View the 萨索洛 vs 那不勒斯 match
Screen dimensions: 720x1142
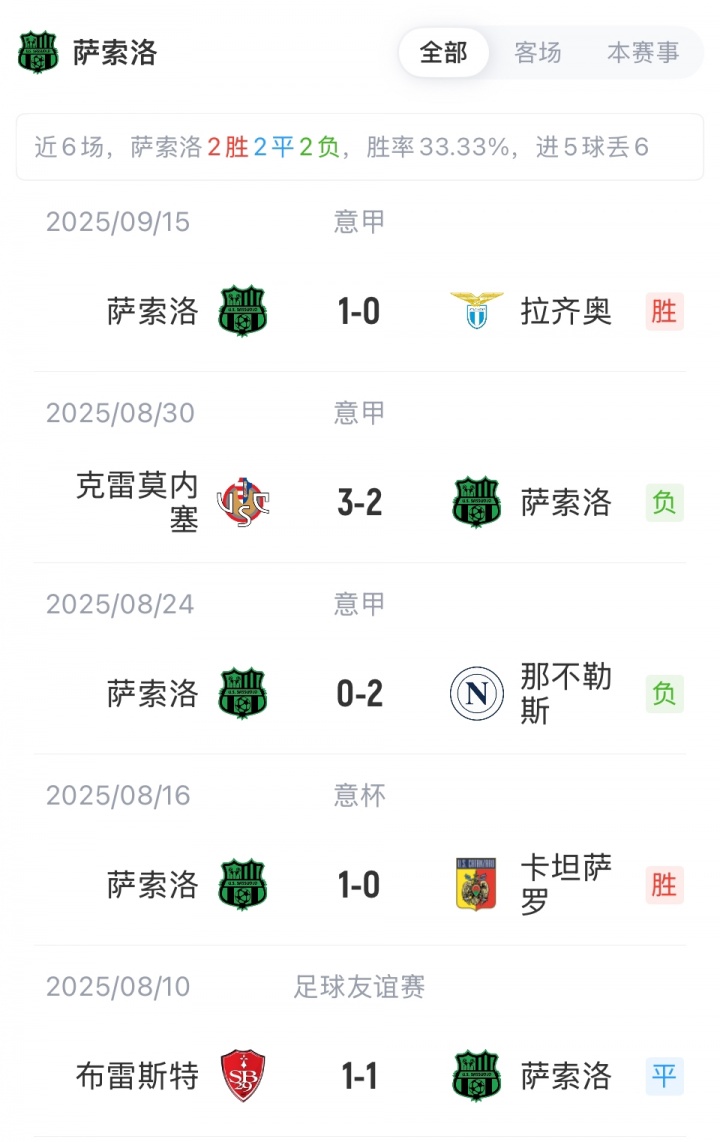coord(359,694)
